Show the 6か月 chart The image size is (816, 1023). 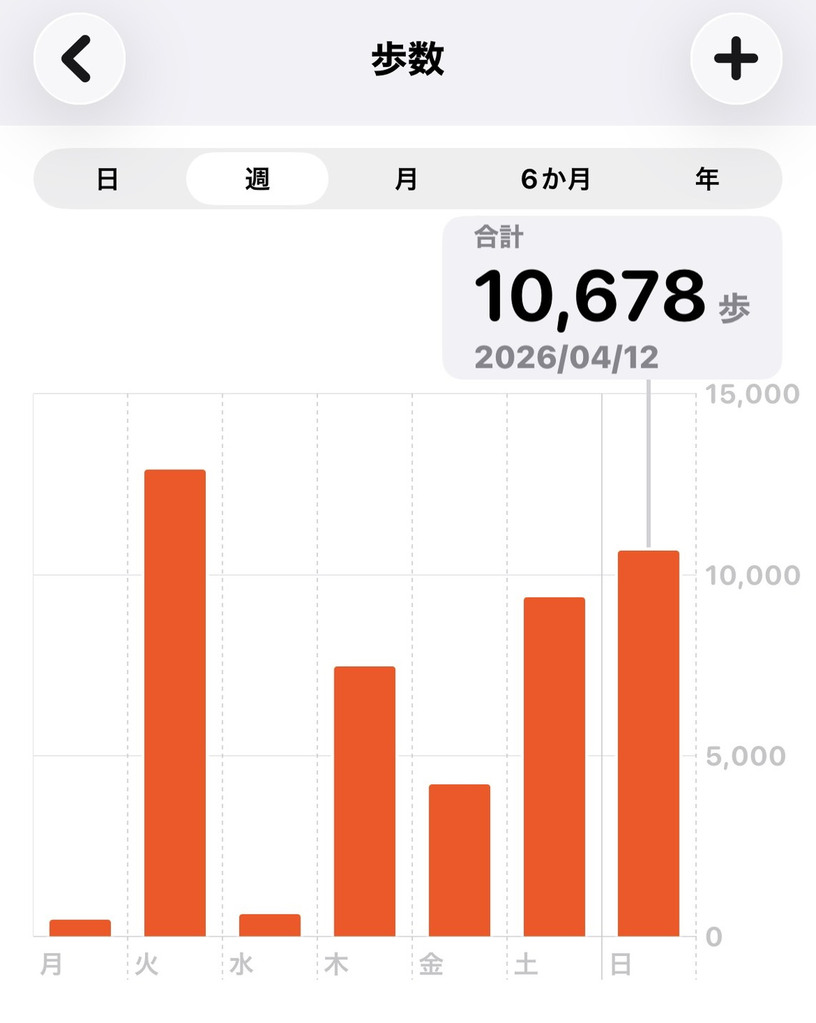pyautogui.click(x=556, y=180)
